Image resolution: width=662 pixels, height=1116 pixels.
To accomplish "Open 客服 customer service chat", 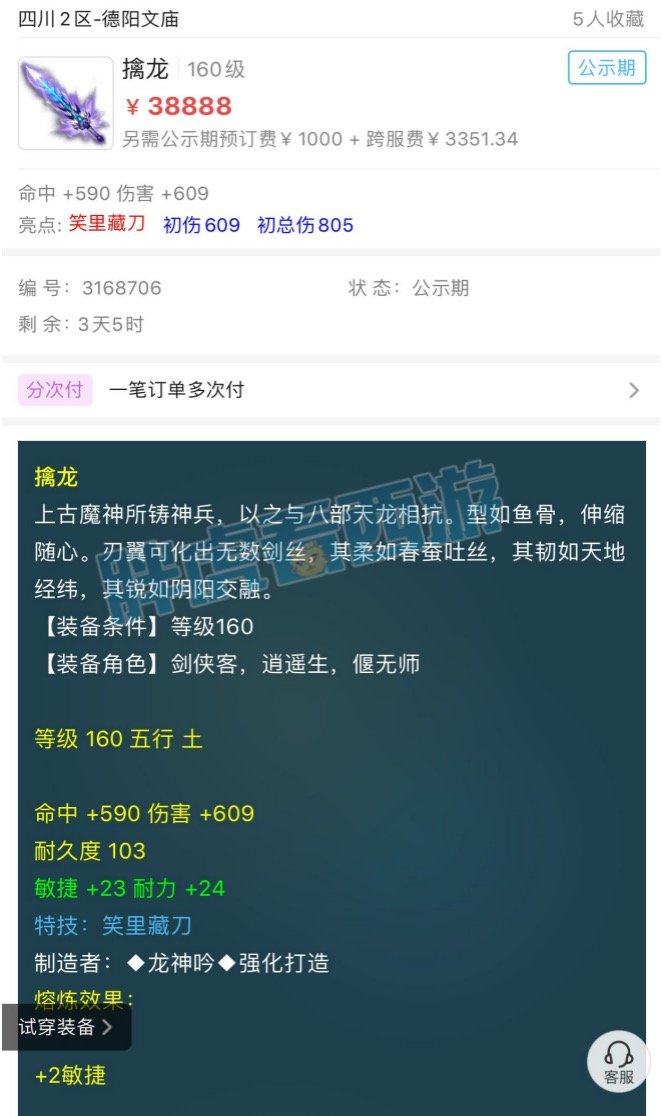I will coord(618,1061).
